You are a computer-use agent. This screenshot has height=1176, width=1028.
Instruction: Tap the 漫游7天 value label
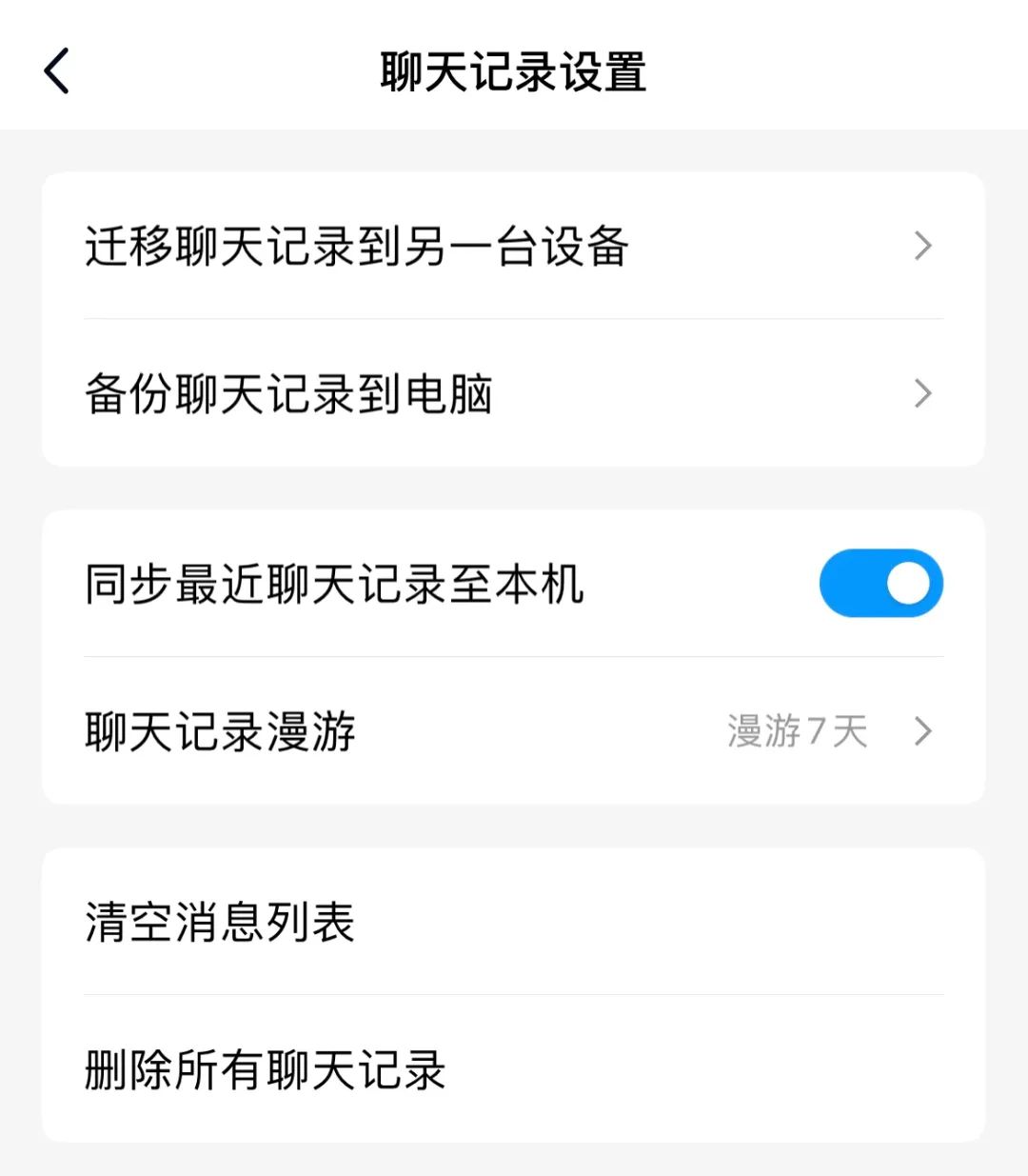point(797,731)
